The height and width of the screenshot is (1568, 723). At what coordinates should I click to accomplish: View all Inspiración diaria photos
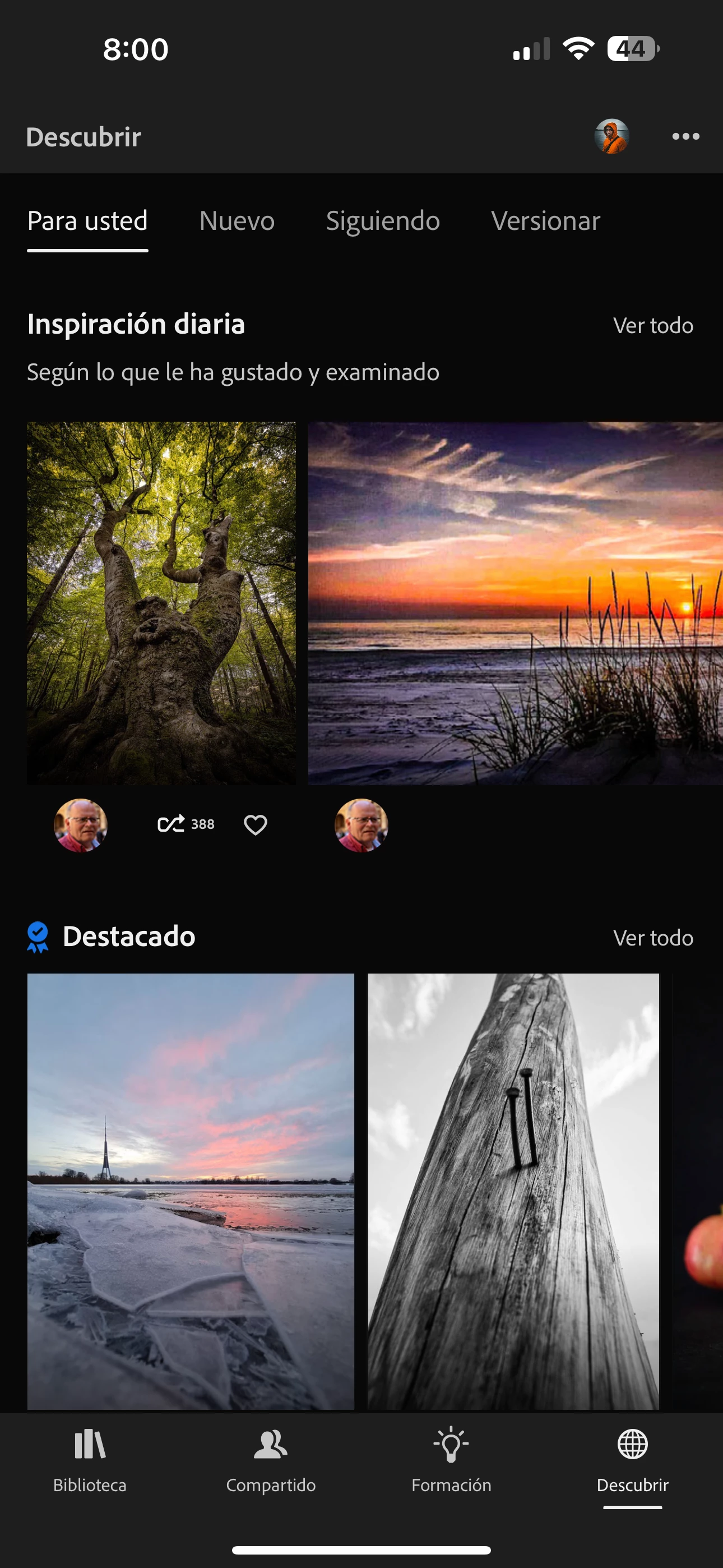(x=652, y=326)
